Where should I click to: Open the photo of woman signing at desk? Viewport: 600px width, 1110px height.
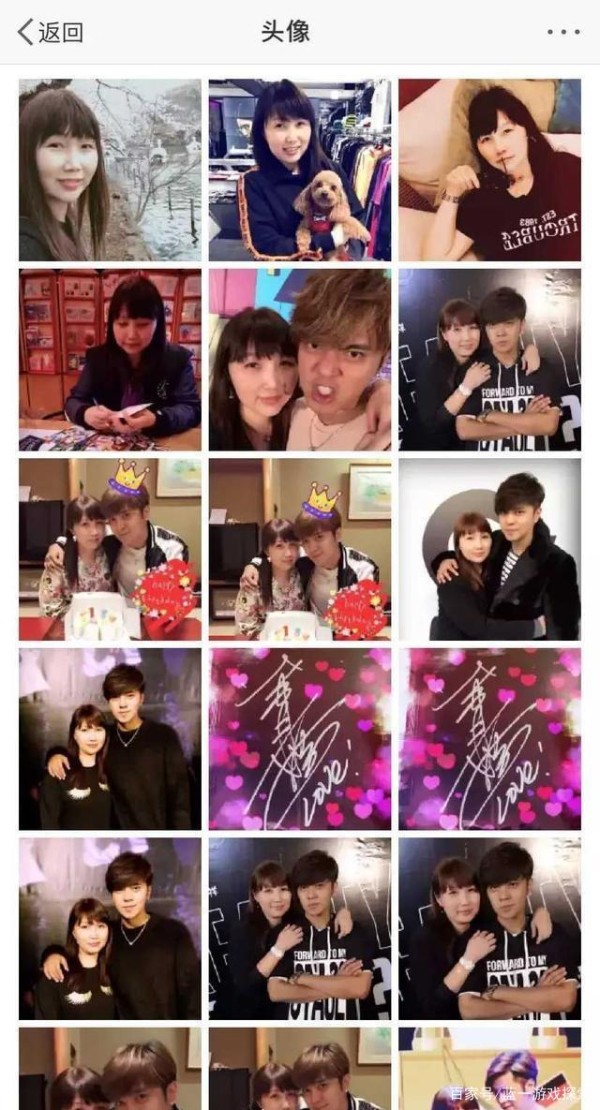(x=110, y=360)
